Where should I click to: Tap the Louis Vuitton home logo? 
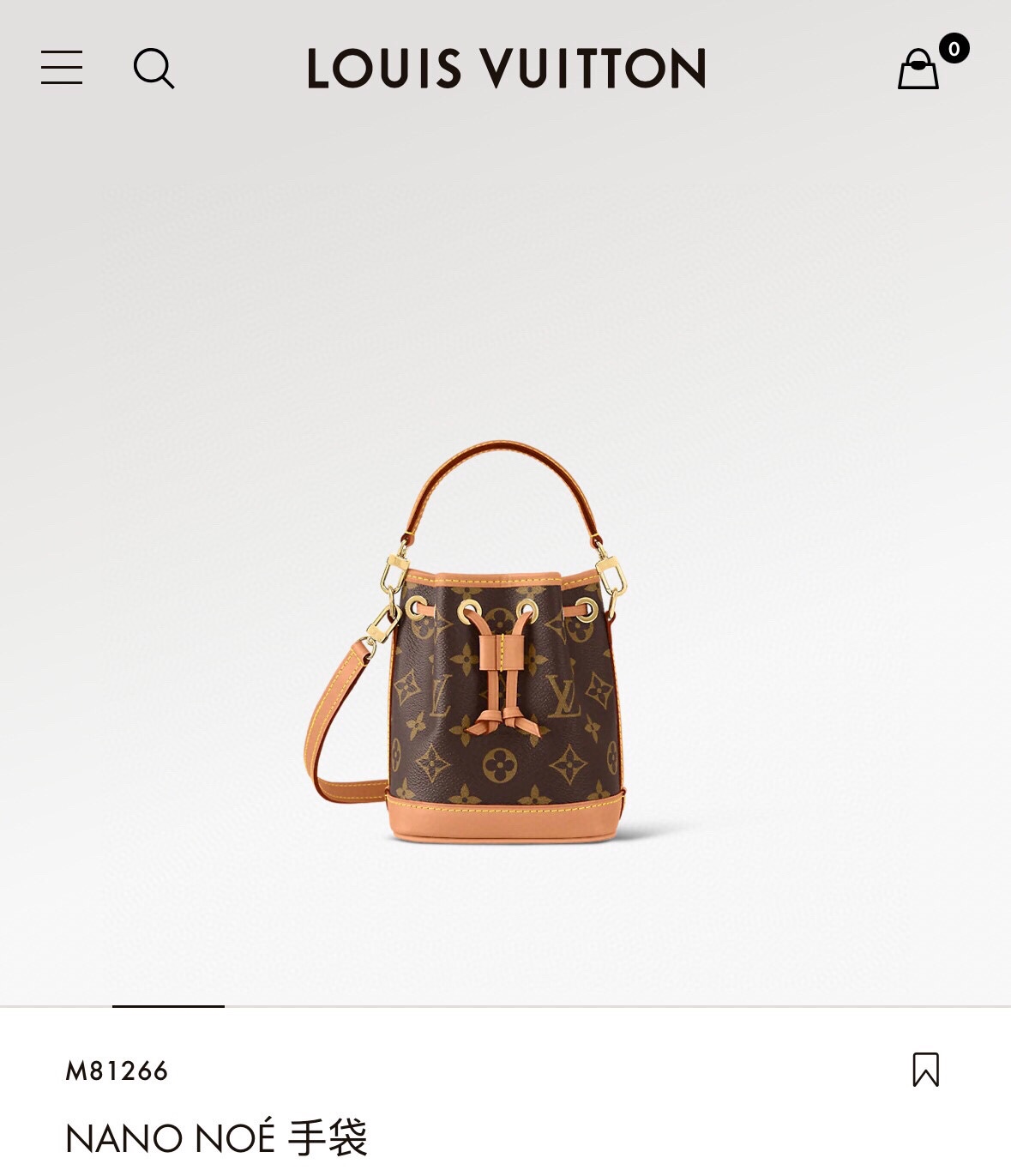pyautogui.click(x=506, y=69)
